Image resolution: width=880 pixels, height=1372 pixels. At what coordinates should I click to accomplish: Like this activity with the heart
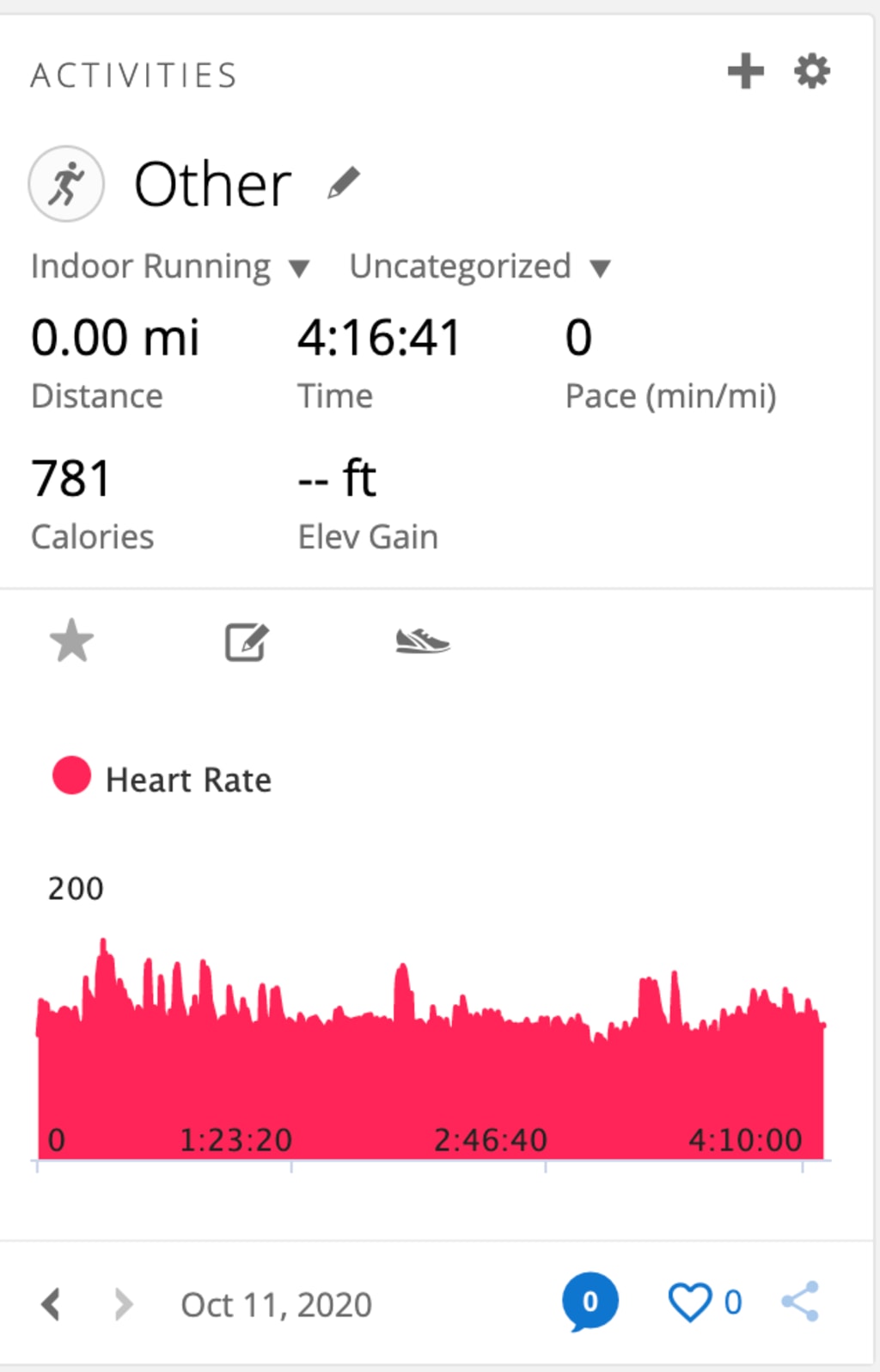tap(690, 1302)
